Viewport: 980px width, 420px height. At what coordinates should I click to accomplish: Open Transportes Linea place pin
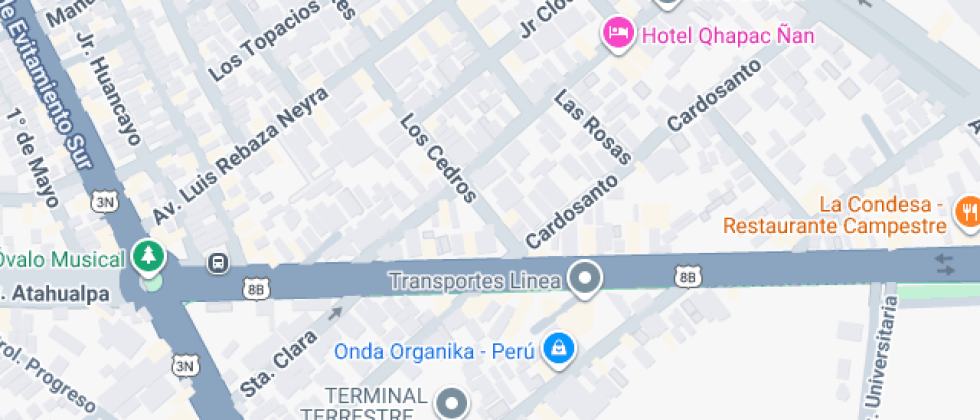[584, 278]
